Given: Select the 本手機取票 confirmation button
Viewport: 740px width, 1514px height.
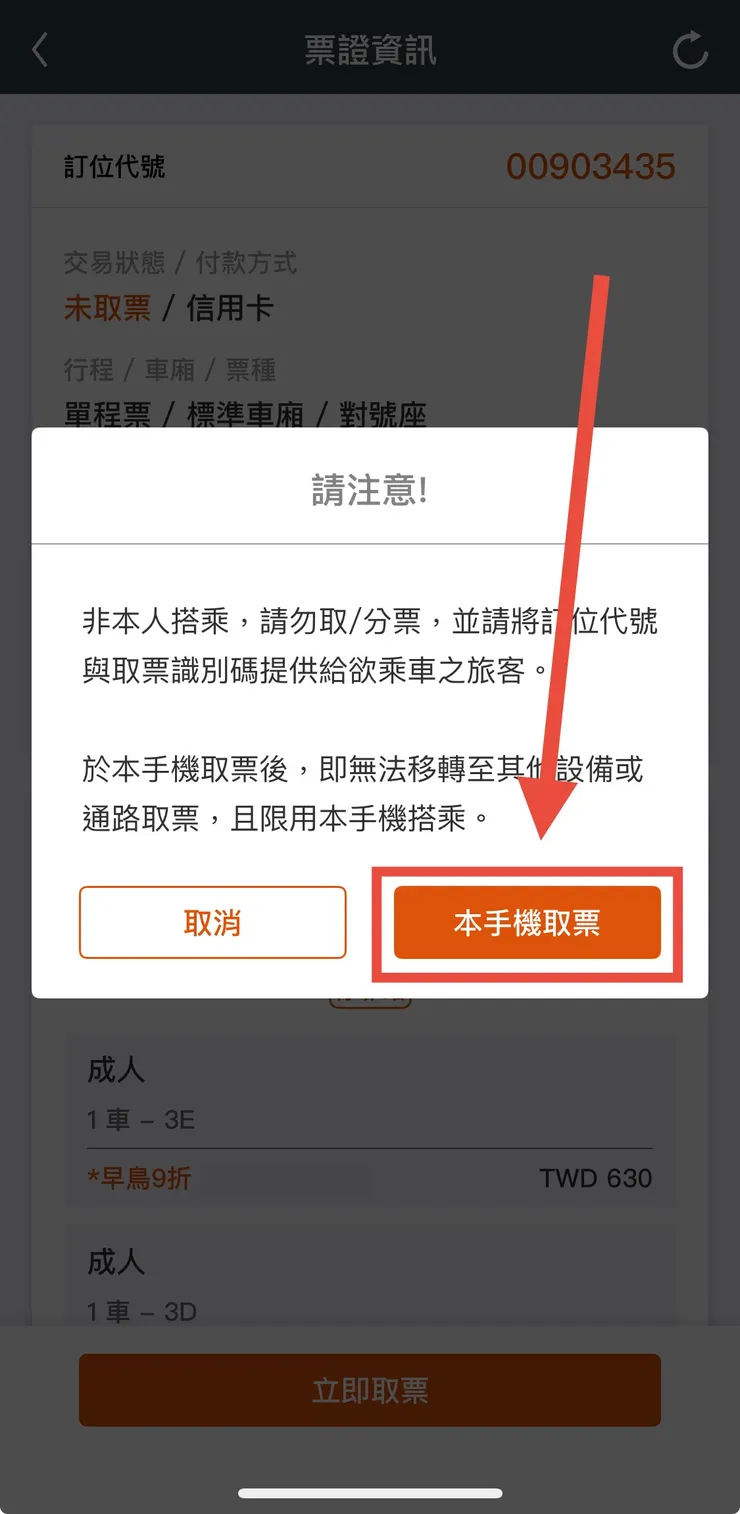Looking at the screenshot, I should (x=527, y=922).
